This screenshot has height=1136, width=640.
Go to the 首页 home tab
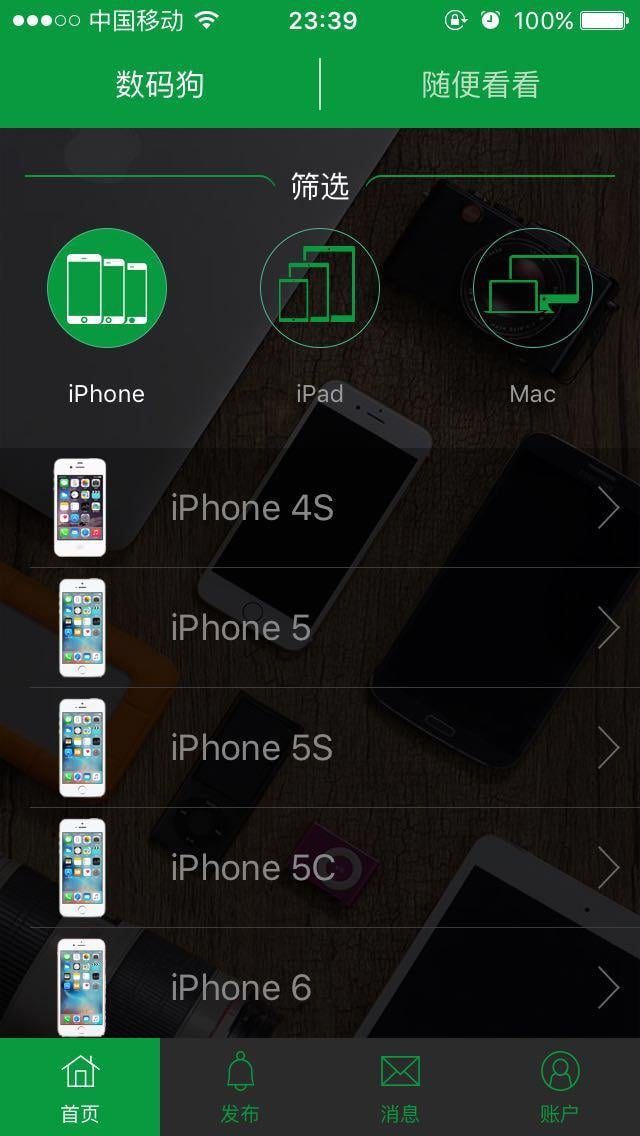click(x=80, y=1087)
